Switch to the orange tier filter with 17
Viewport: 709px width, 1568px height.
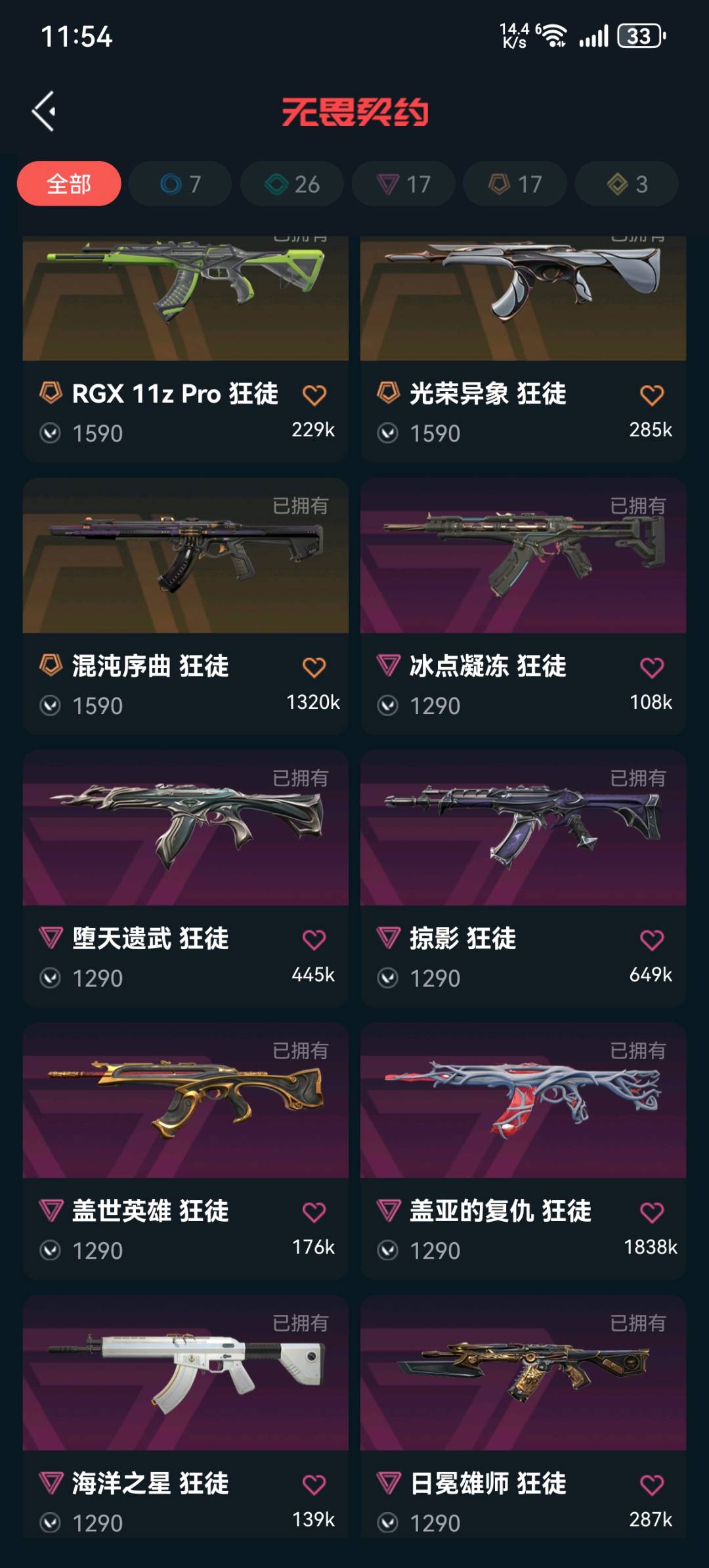coord(515,184)
